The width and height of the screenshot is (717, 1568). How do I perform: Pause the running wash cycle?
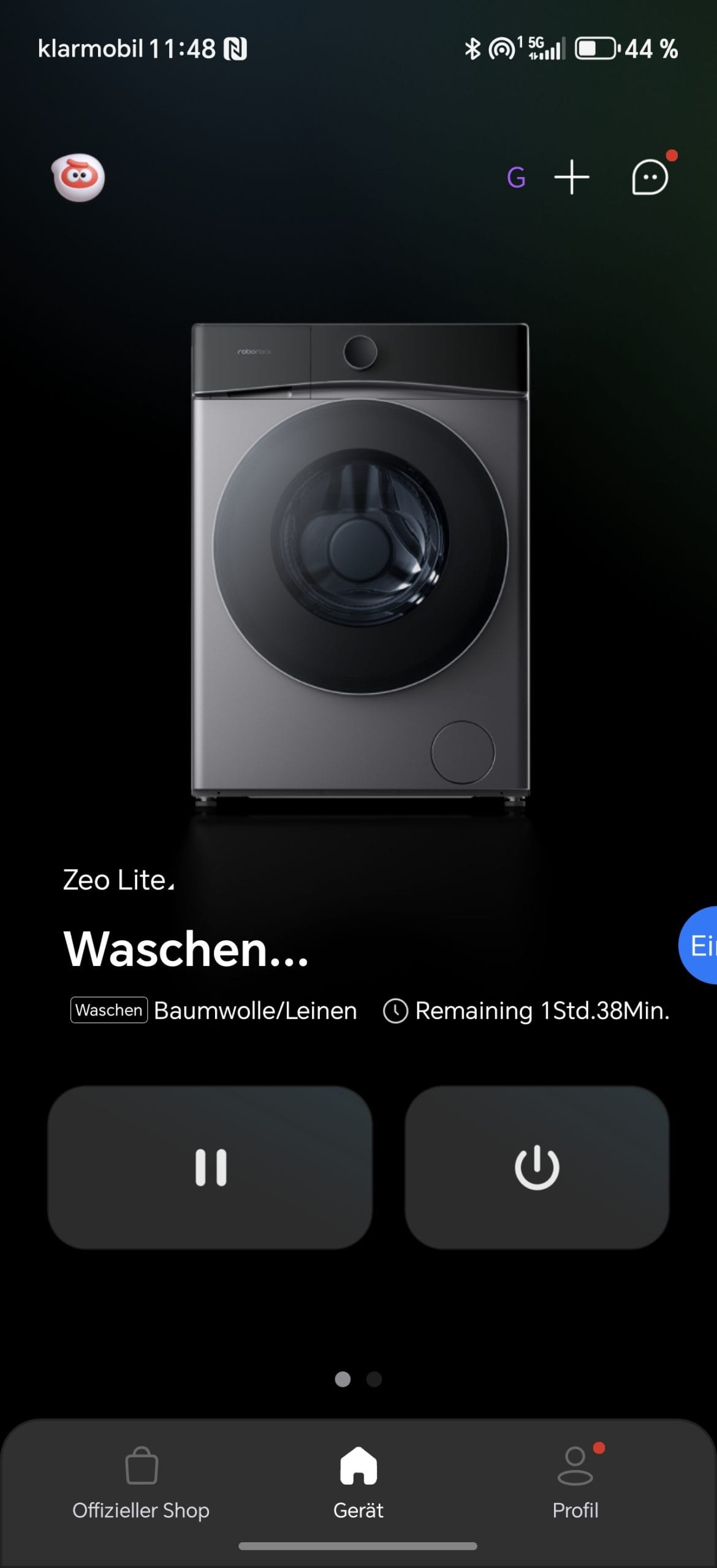click(210, 1167)
